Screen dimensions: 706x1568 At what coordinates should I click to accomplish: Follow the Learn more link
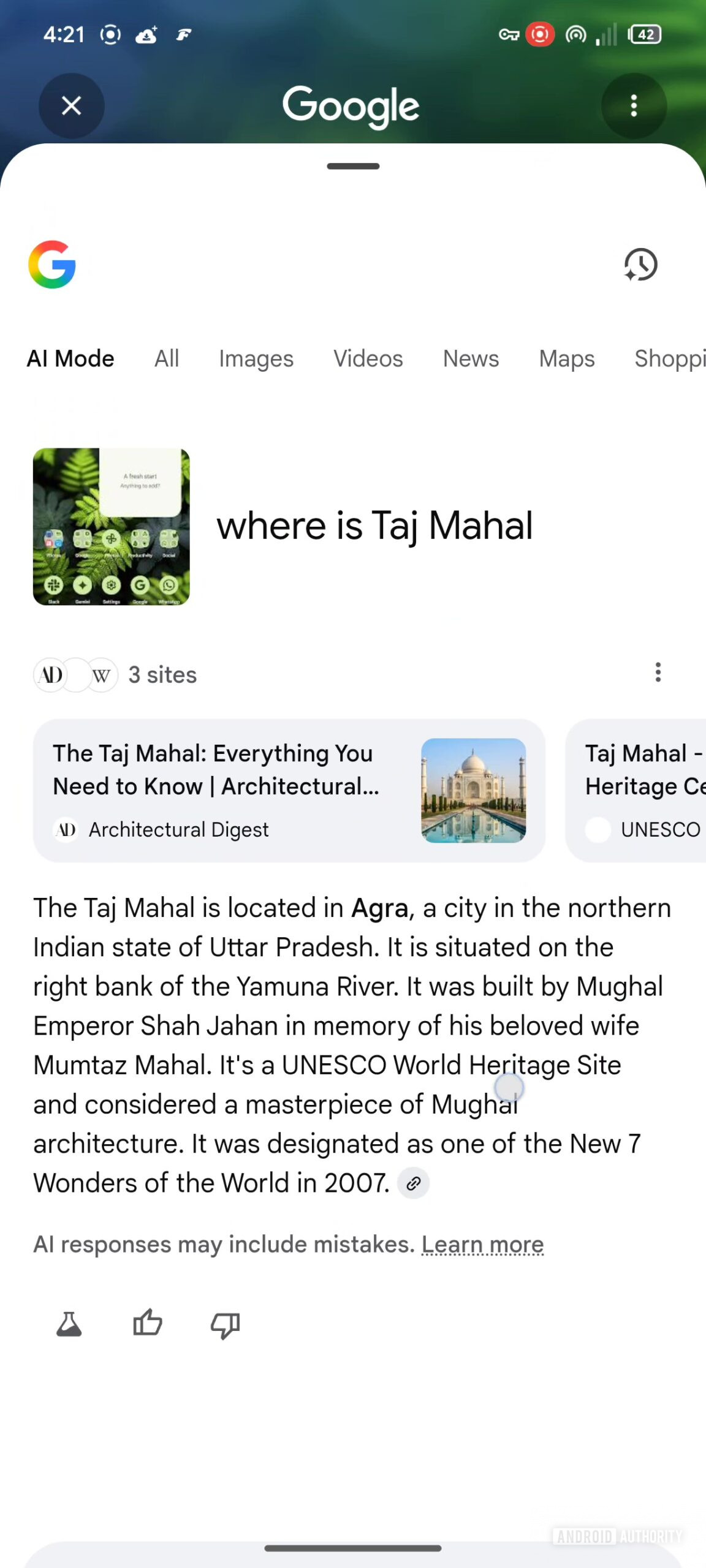482,1245
